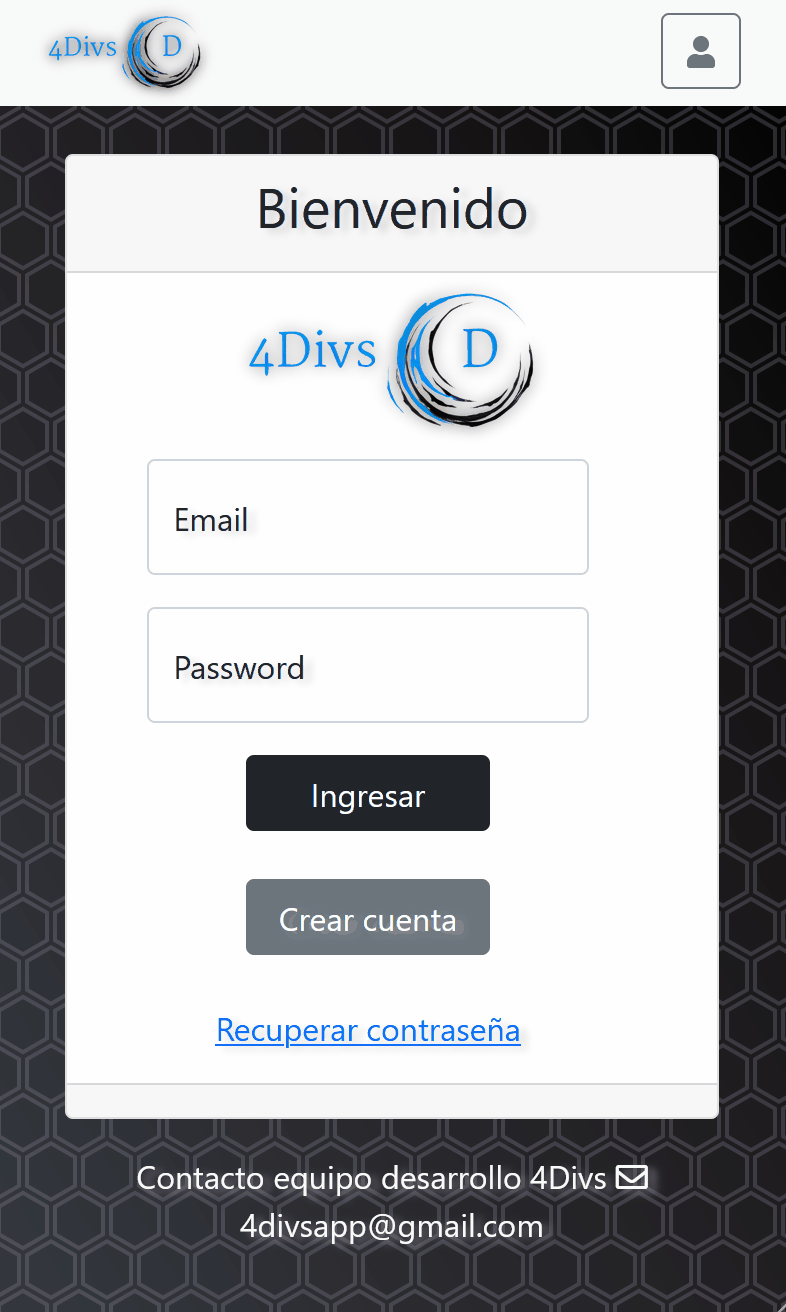This screenshot has width=786, height=1312.
Task: Open the user profile menu button
Action: pos(701,51)
